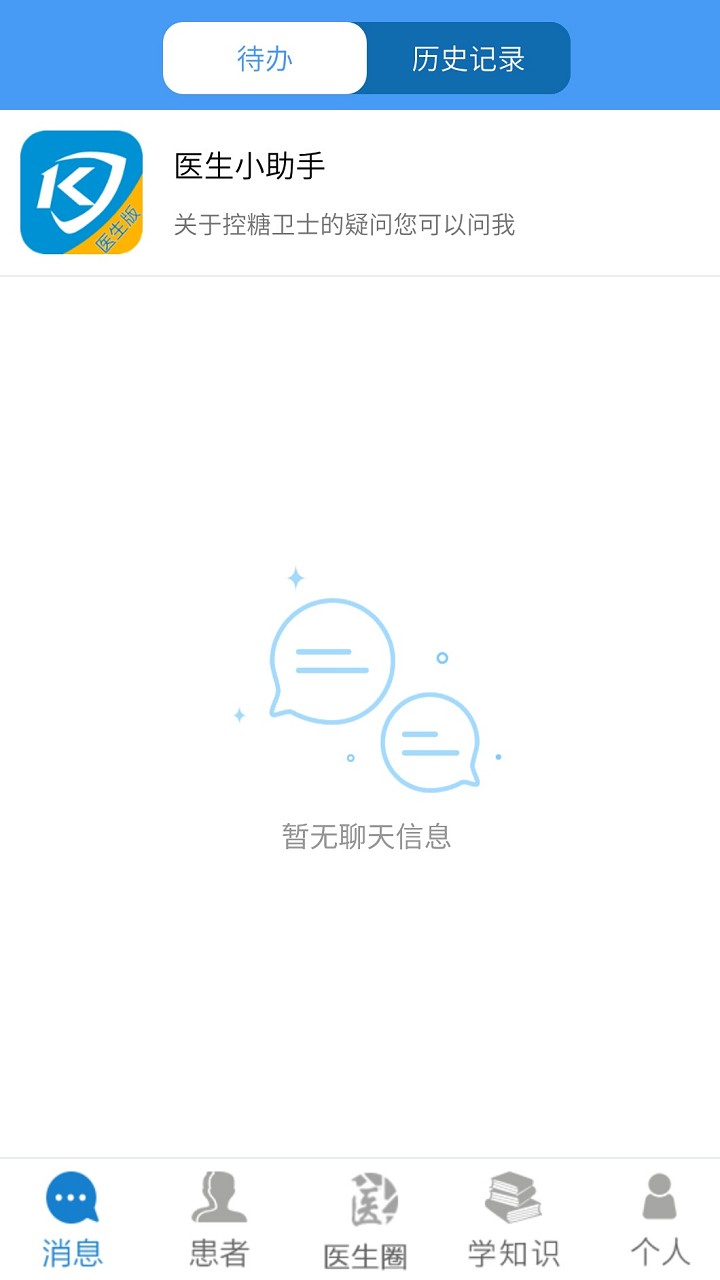The image size is (720, 1280).
Task: Open the 患者 tab
Action: (219, 1220)
